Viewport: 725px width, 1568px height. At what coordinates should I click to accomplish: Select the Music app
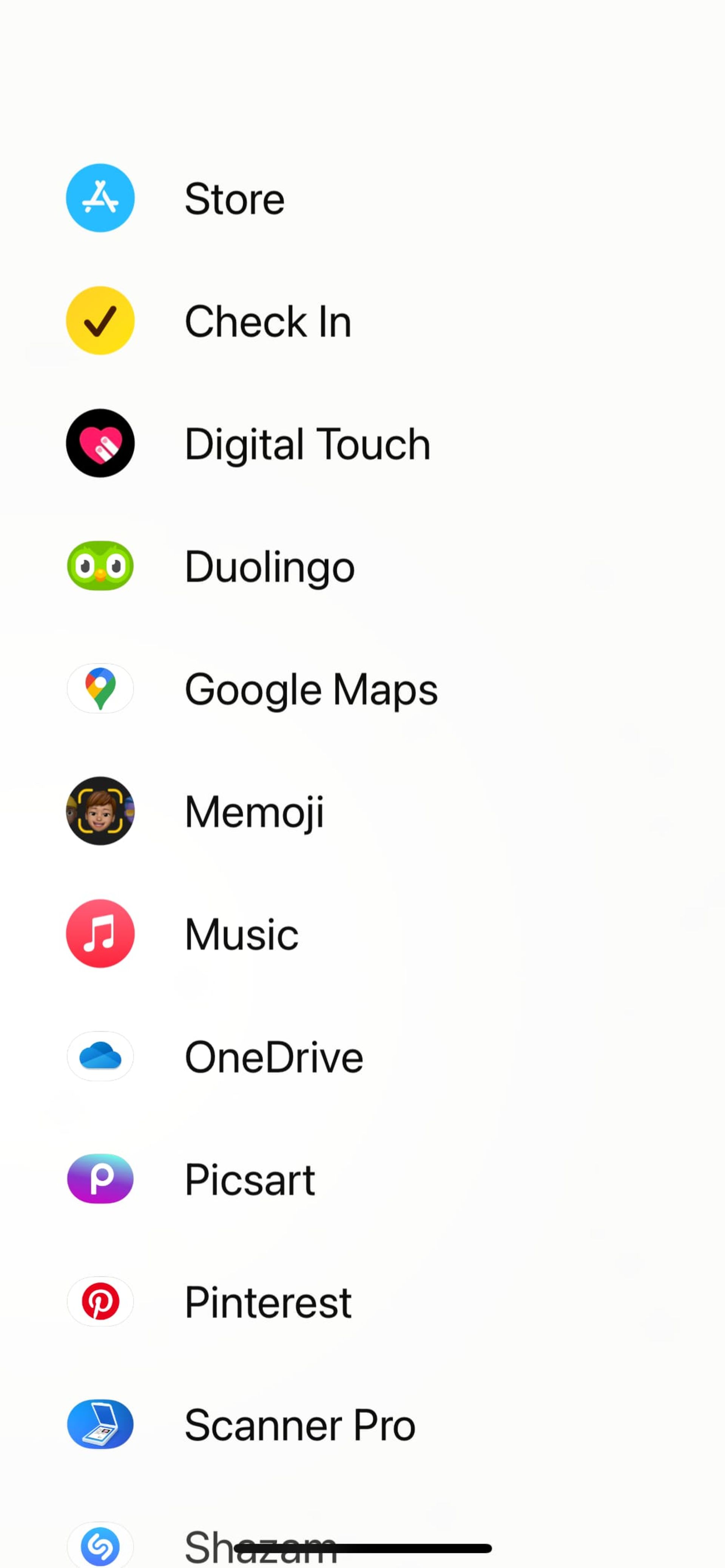(x=241, y=934)
